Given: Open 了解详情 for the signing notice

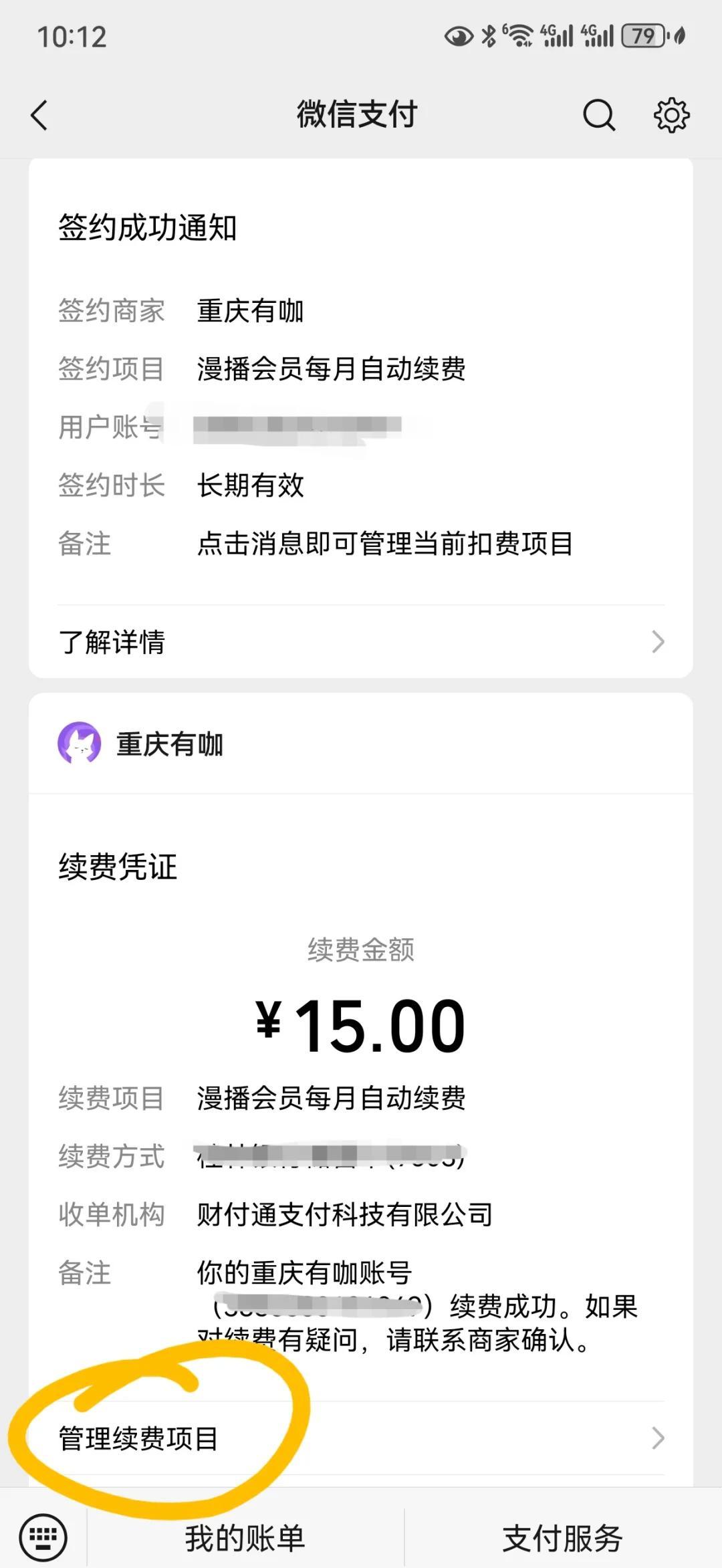Looking at the screenshot, I should tap(361, 642).
